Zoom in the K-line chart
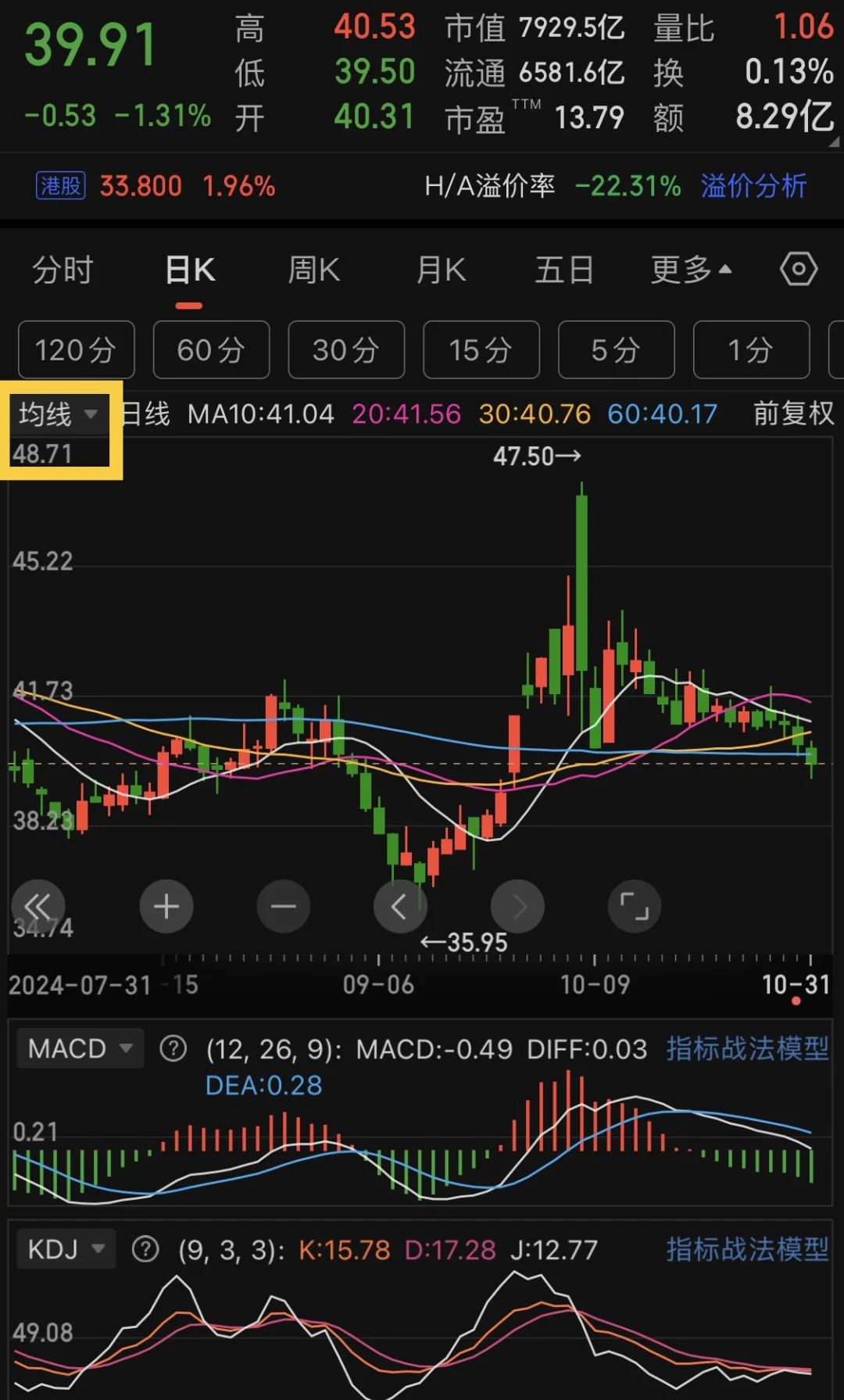 click(166, 907)
